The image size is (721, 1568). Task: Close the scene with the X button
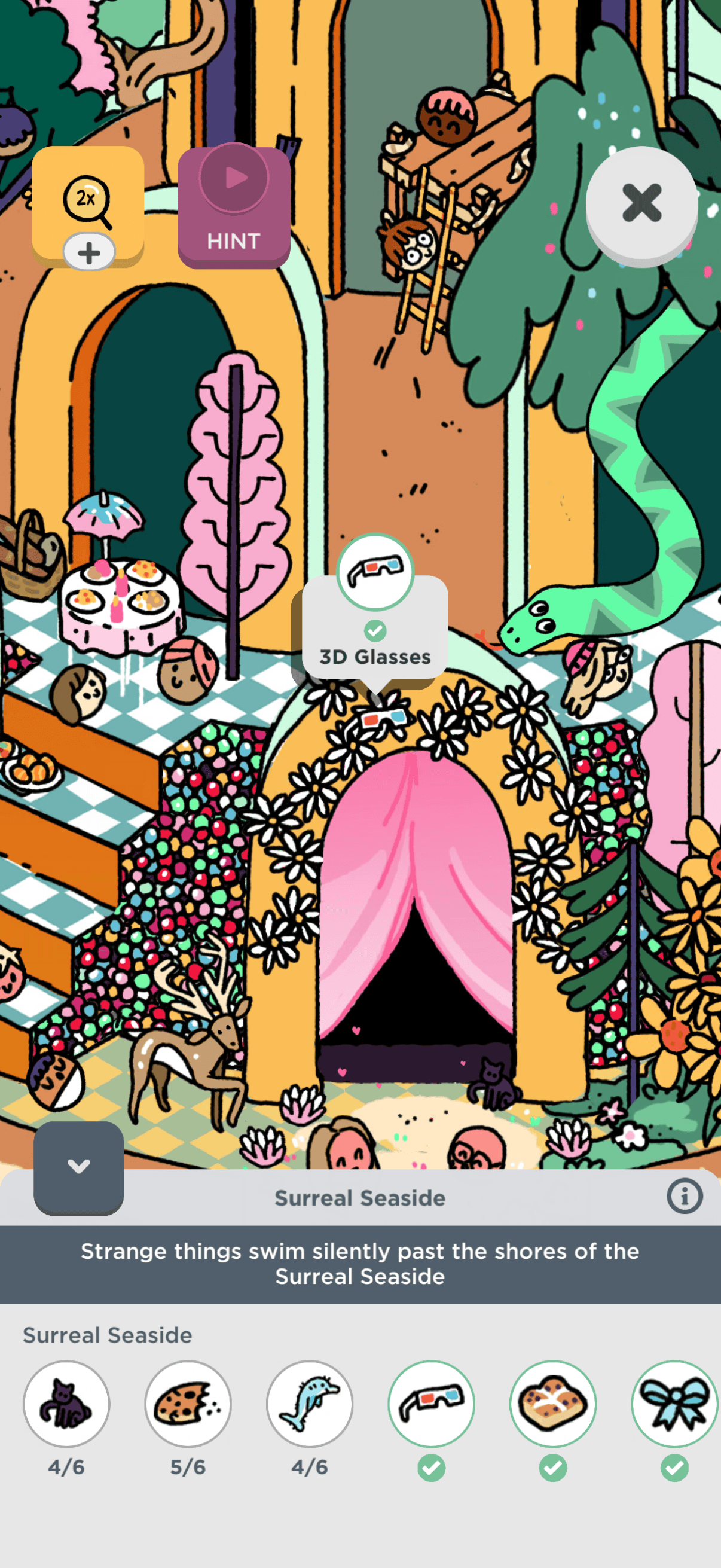click(641, 203)
